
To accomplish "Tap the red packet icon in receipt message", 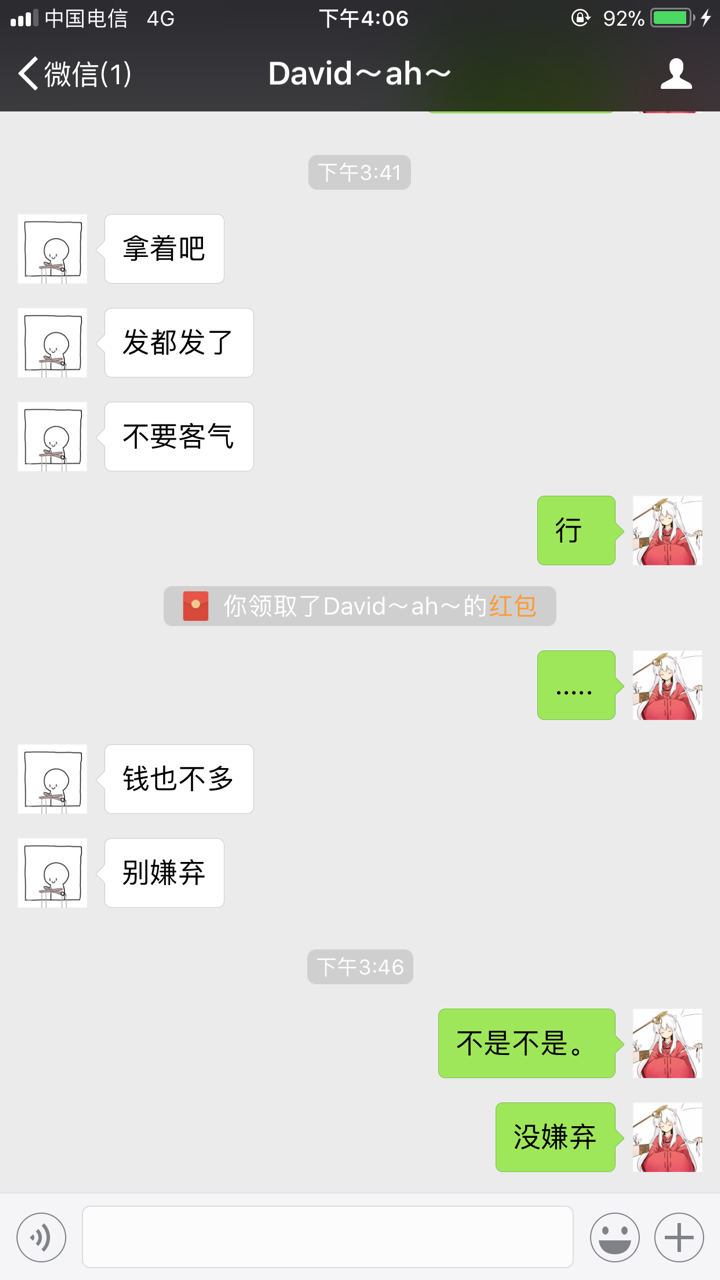I will tap(196, 605).
